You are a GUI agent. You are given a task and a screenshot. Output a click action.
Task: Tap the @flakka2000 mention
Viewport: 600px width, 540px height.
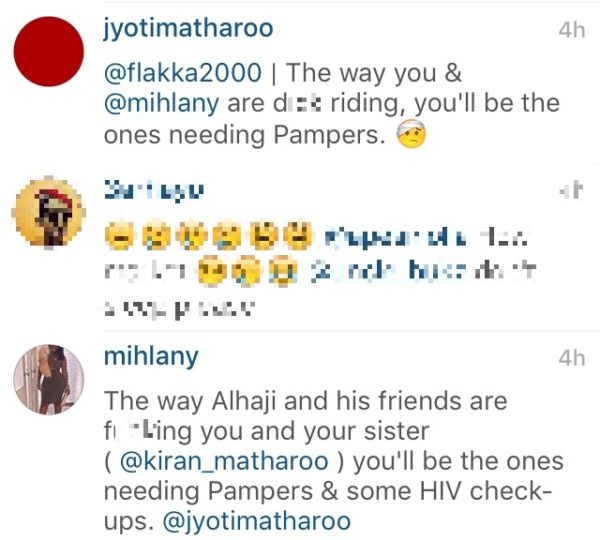click(183, 72)
